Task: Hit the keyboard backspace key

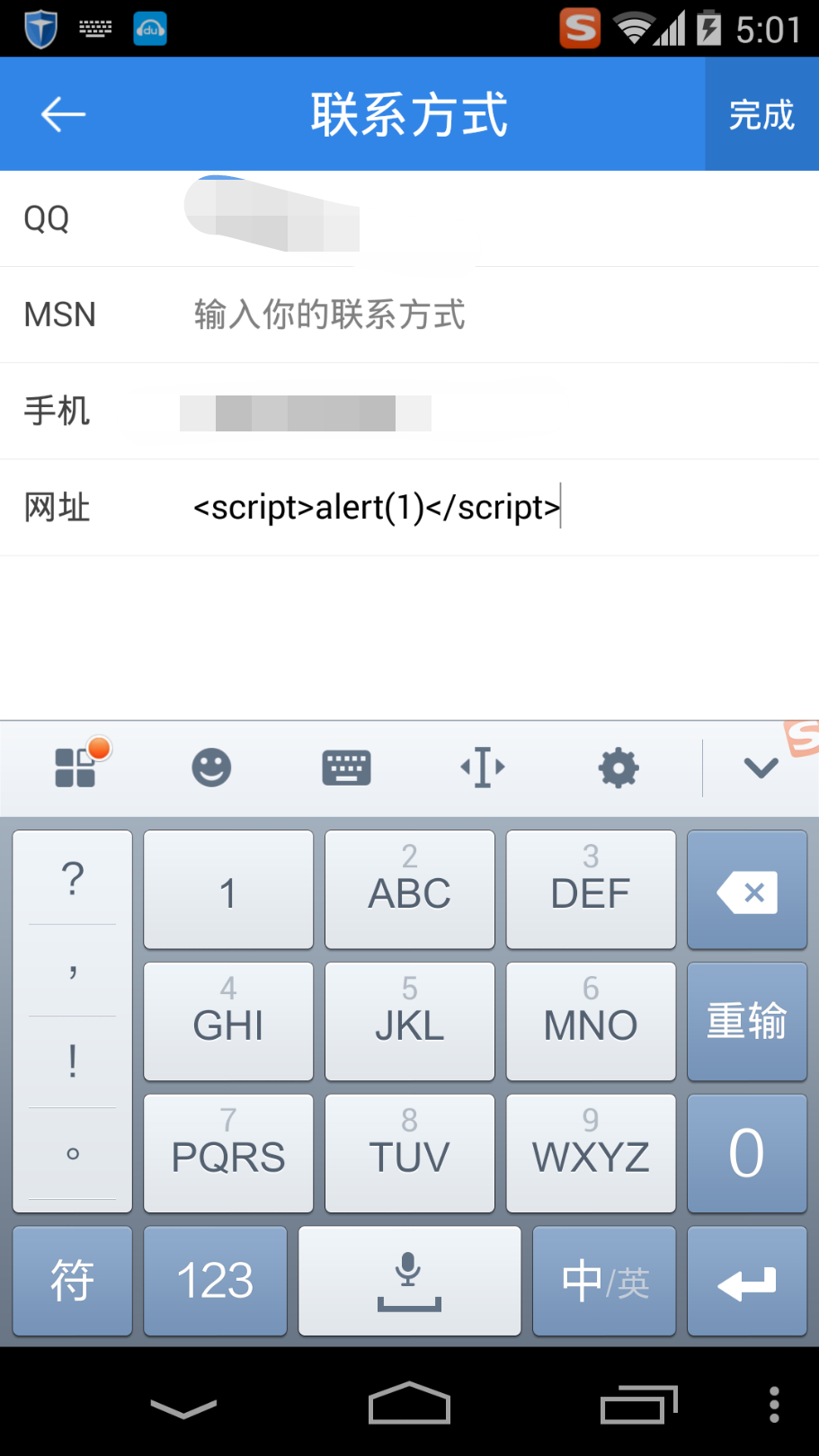Action: pos(747,890)
